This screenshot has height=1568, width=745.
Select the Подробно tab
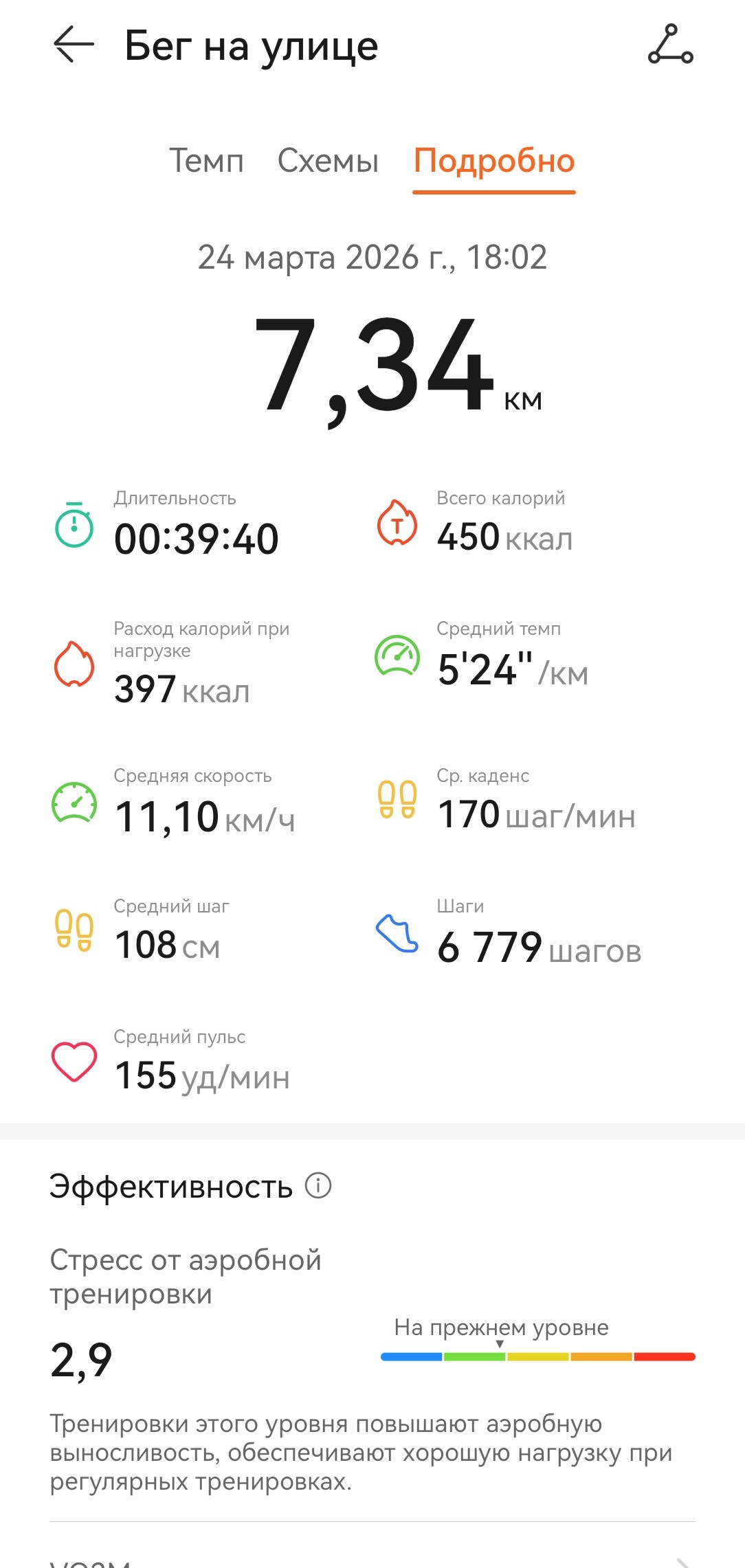tap(494, 162)
